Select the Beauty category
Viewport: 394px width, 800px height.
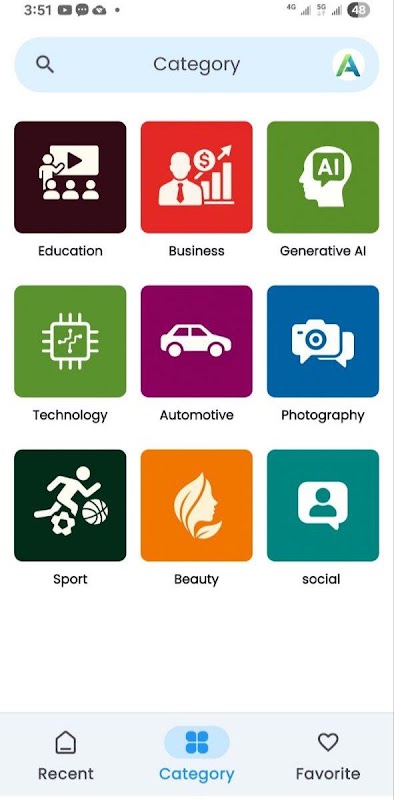196,506
